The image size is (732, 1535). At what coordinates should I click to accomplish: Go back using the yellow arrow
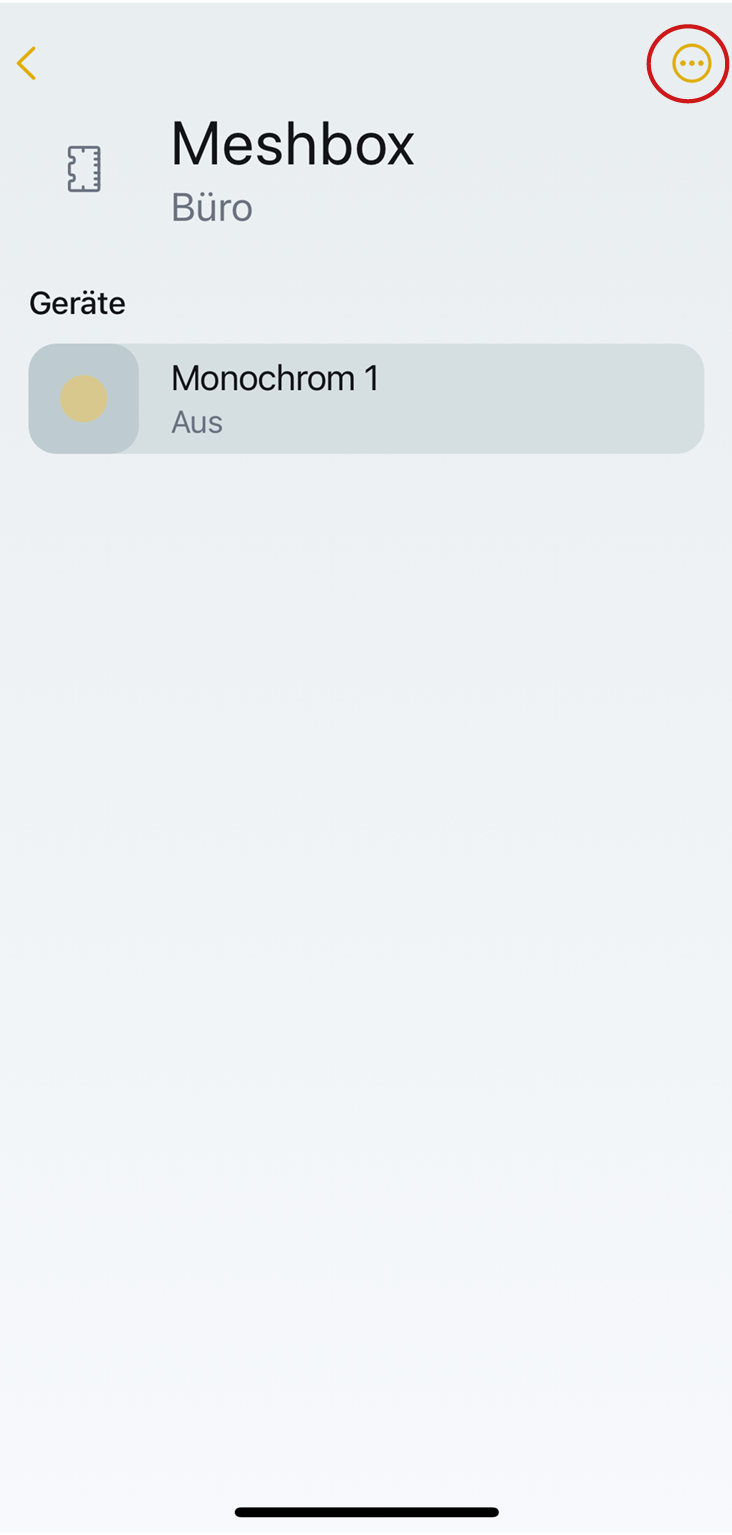tap(27, 63)
